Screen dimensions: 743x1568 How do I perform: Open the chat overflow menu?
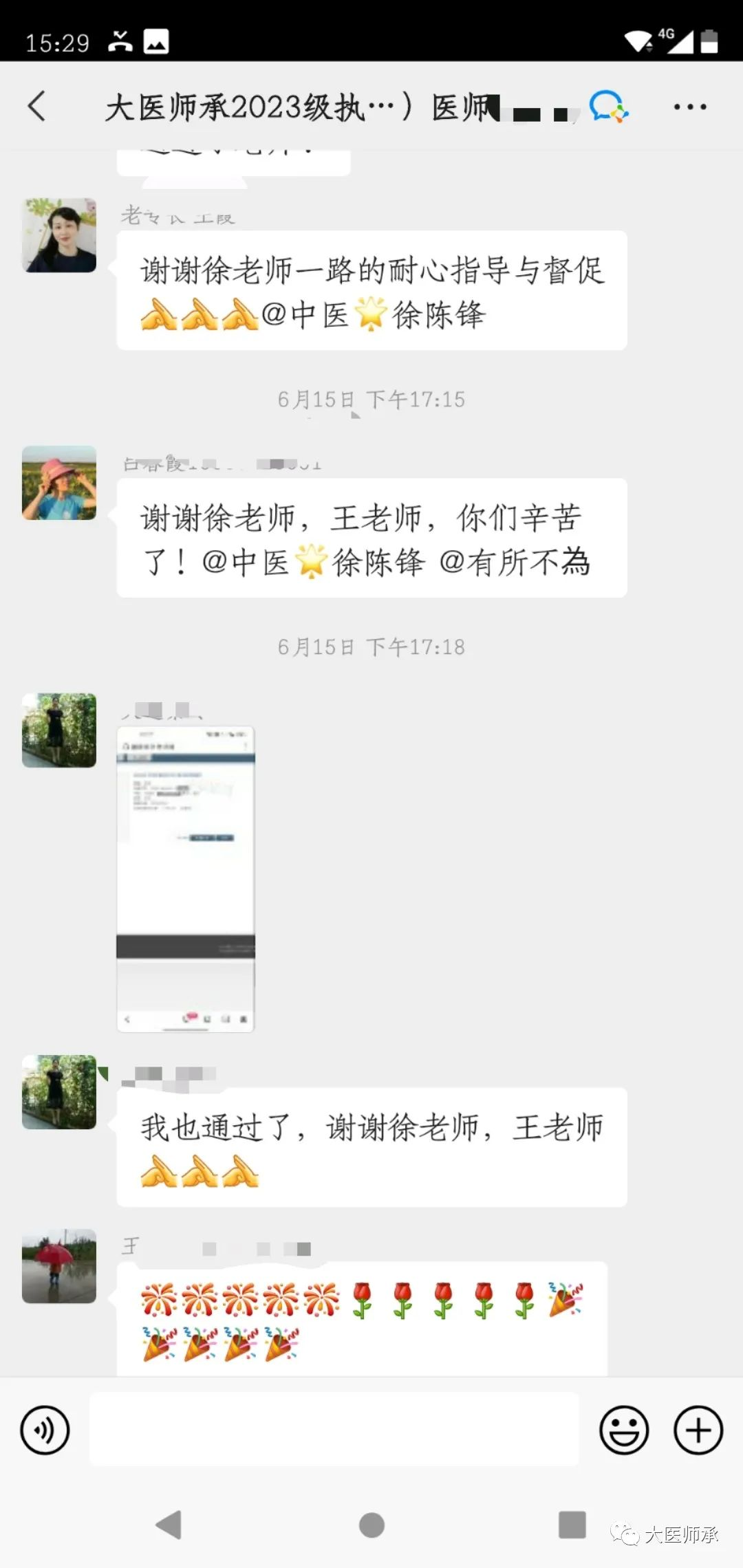point(689,107)
